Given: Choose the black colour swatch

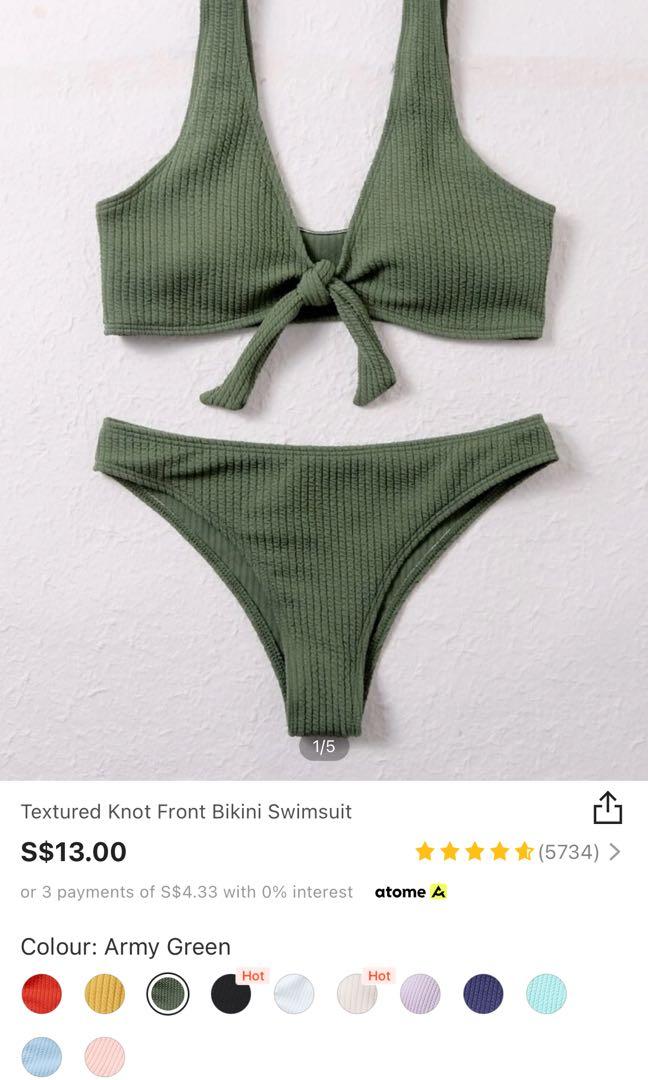Looking at the screenshot, I should pyautogui.click(x=231, y=994).
